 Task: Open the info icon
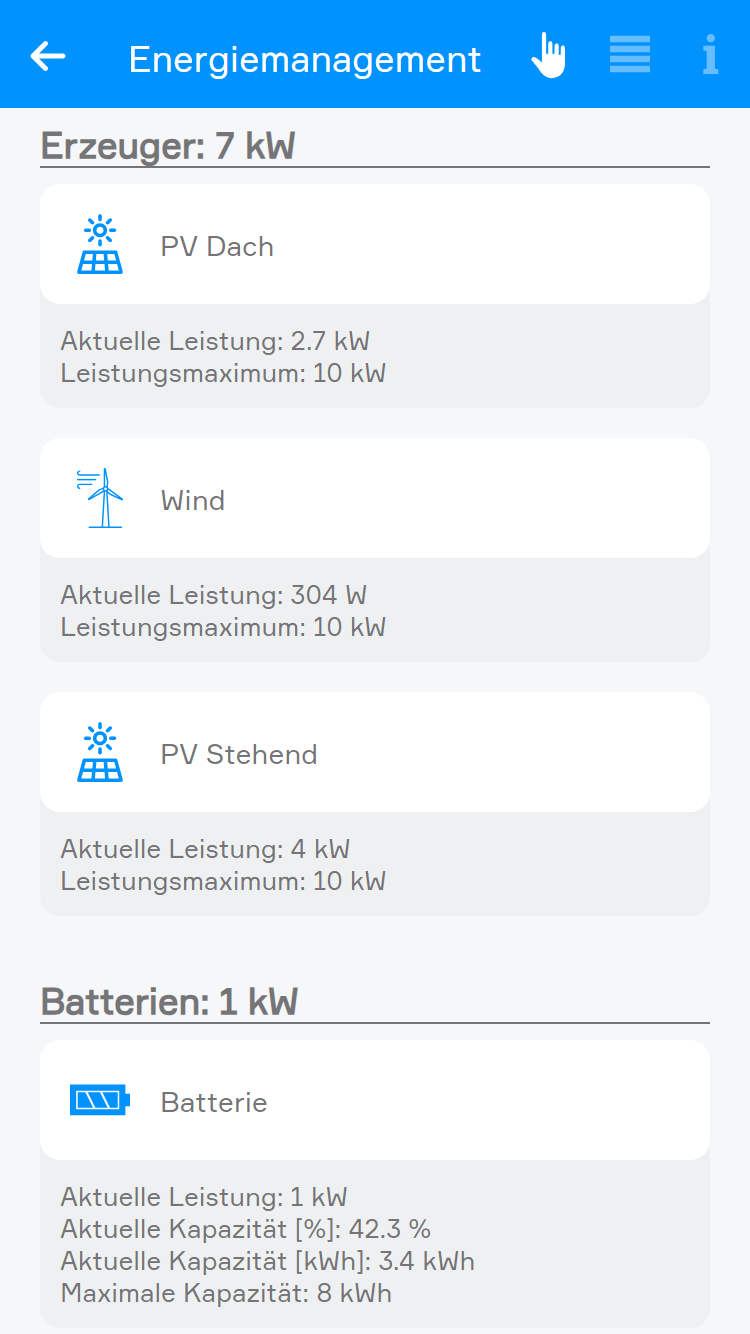click(x=710, y=55)
